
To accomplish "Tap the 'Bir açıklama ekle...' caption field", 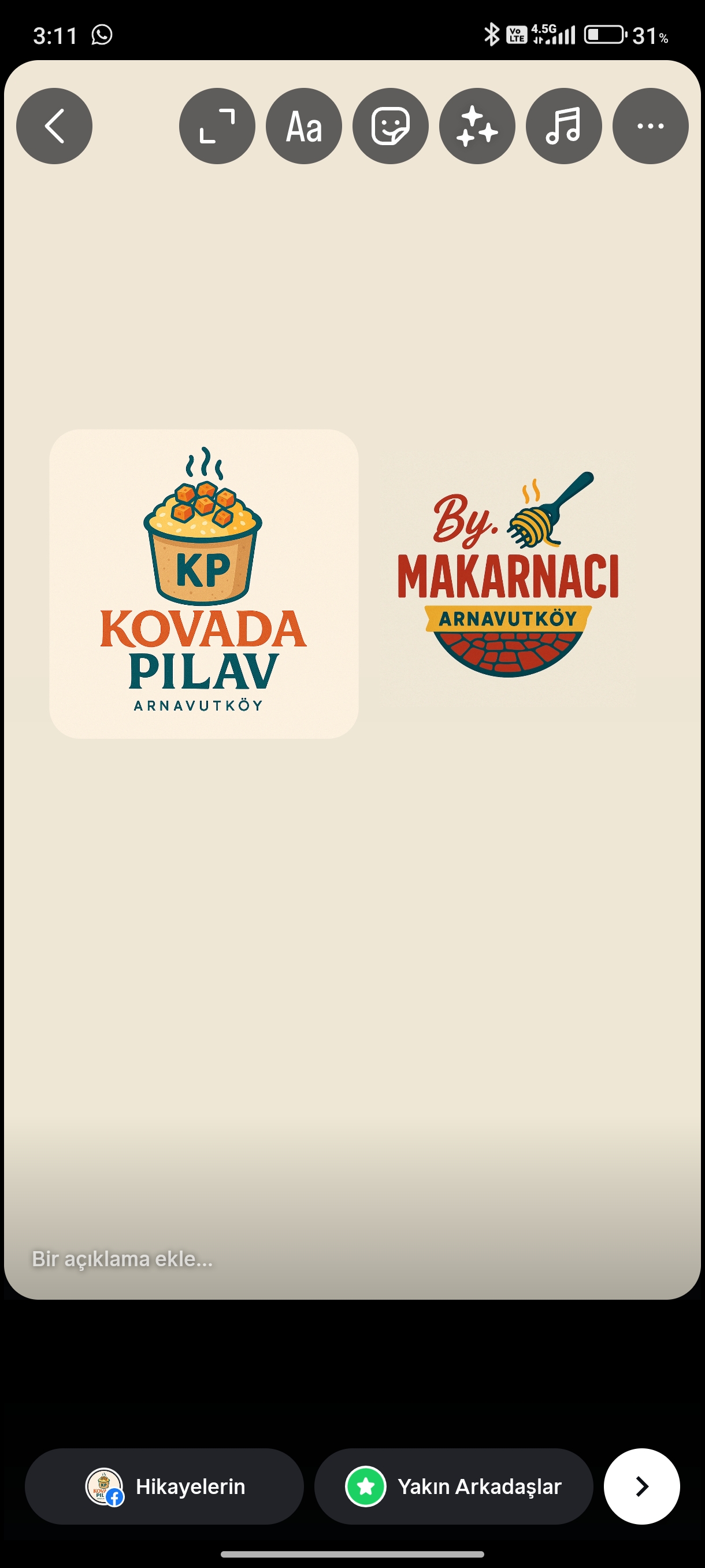I will [x=123, y=1258].
